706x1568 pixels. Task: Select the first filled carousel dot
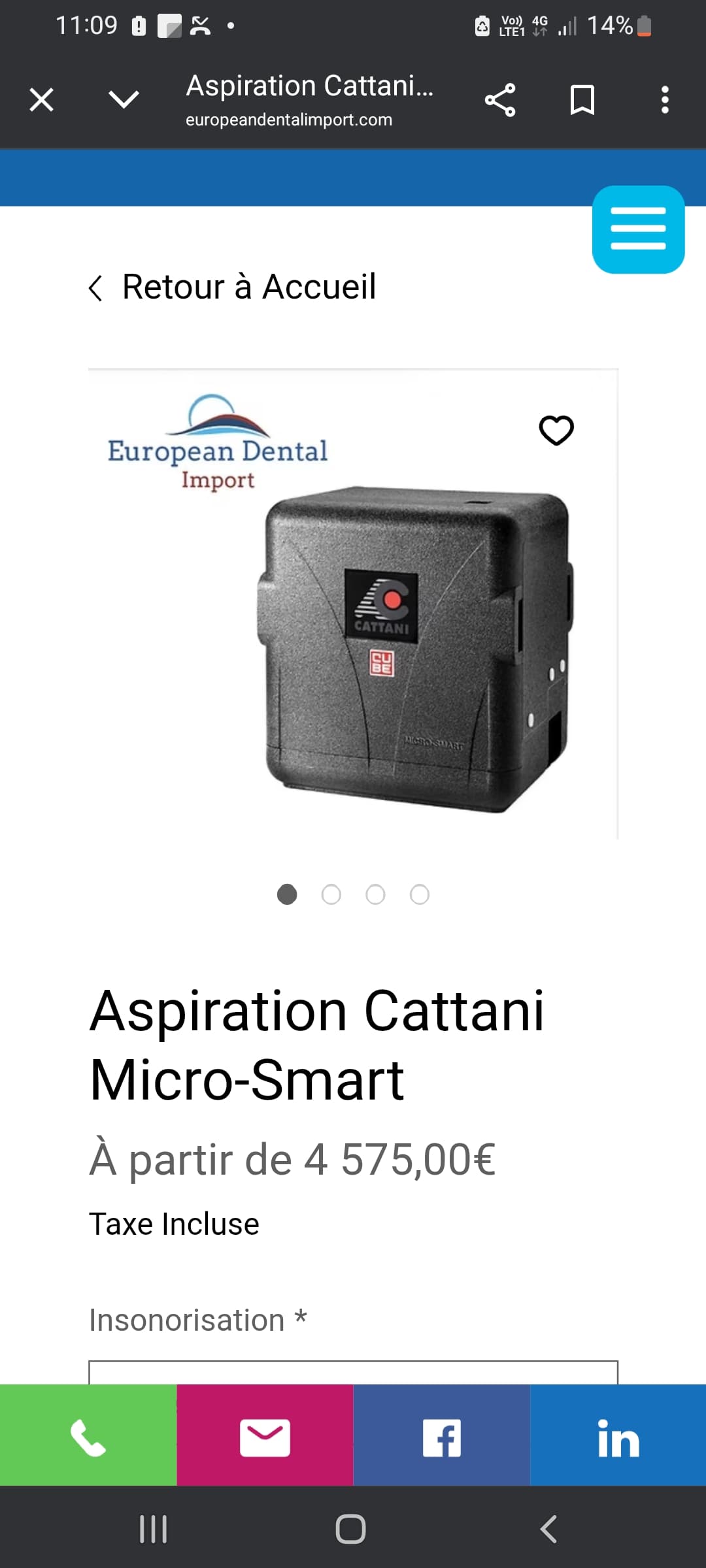pyautogui.click(x=287, y=895)
